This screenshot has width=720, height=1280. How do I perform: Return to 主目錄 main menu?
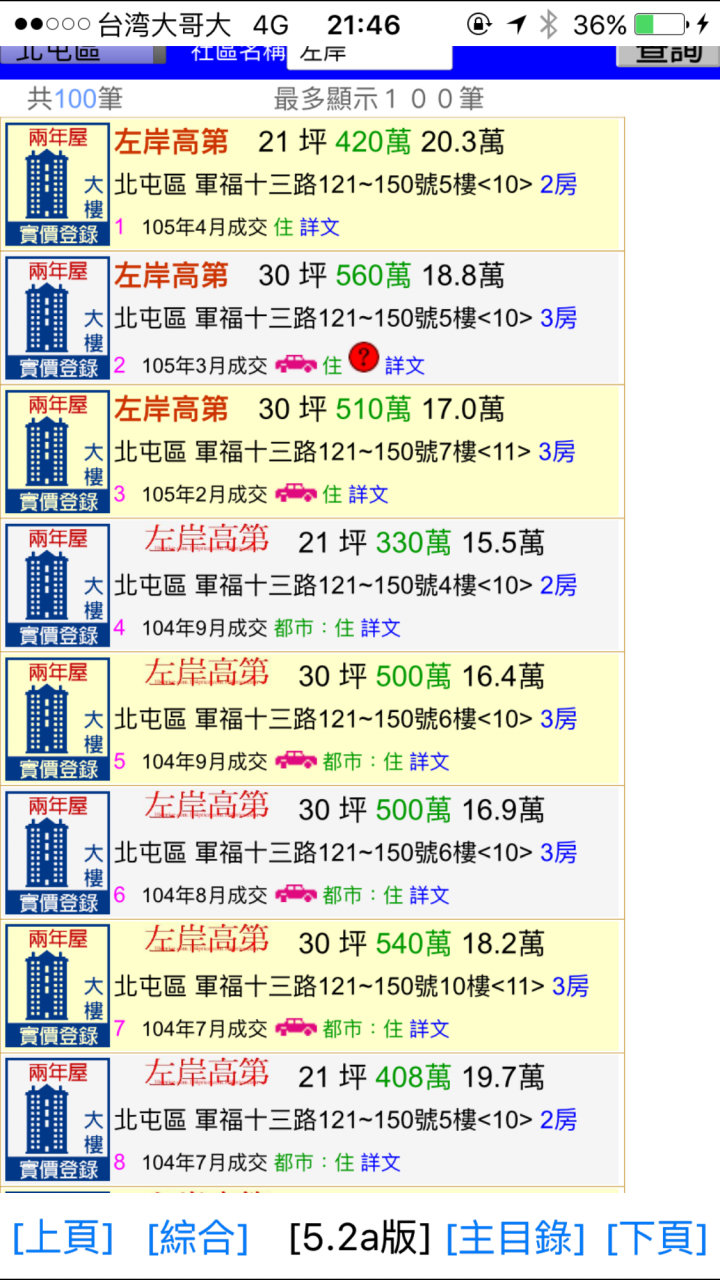(x=515, y=1237)
